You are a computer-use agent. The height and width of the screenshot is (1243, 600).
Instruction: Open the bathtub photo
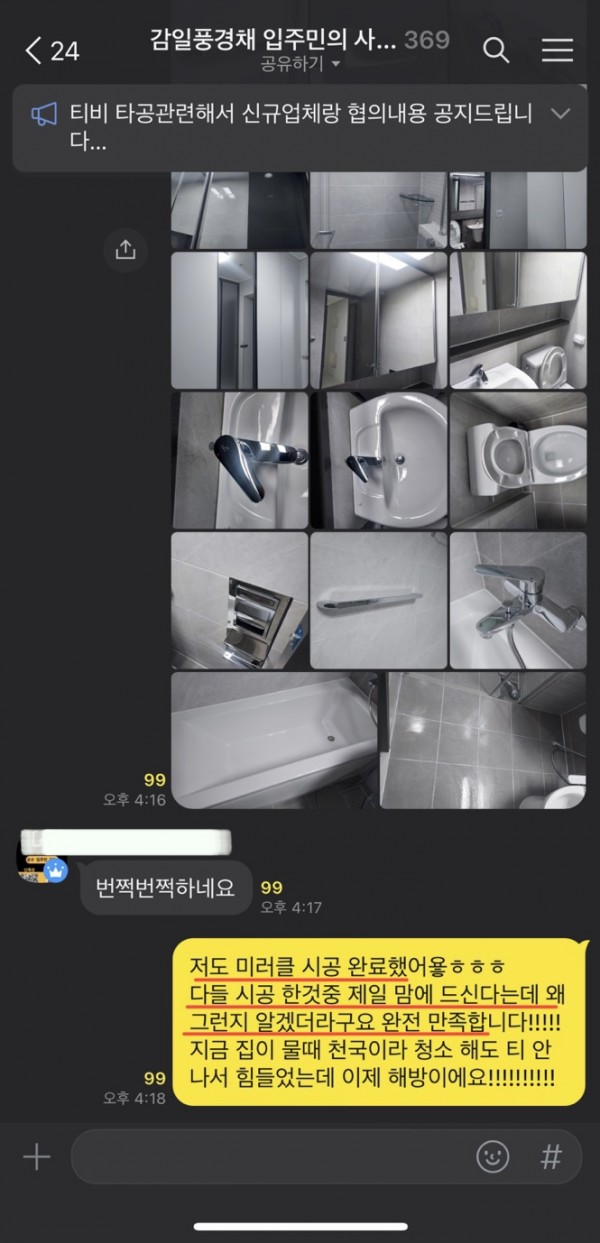tap(273, 740)
